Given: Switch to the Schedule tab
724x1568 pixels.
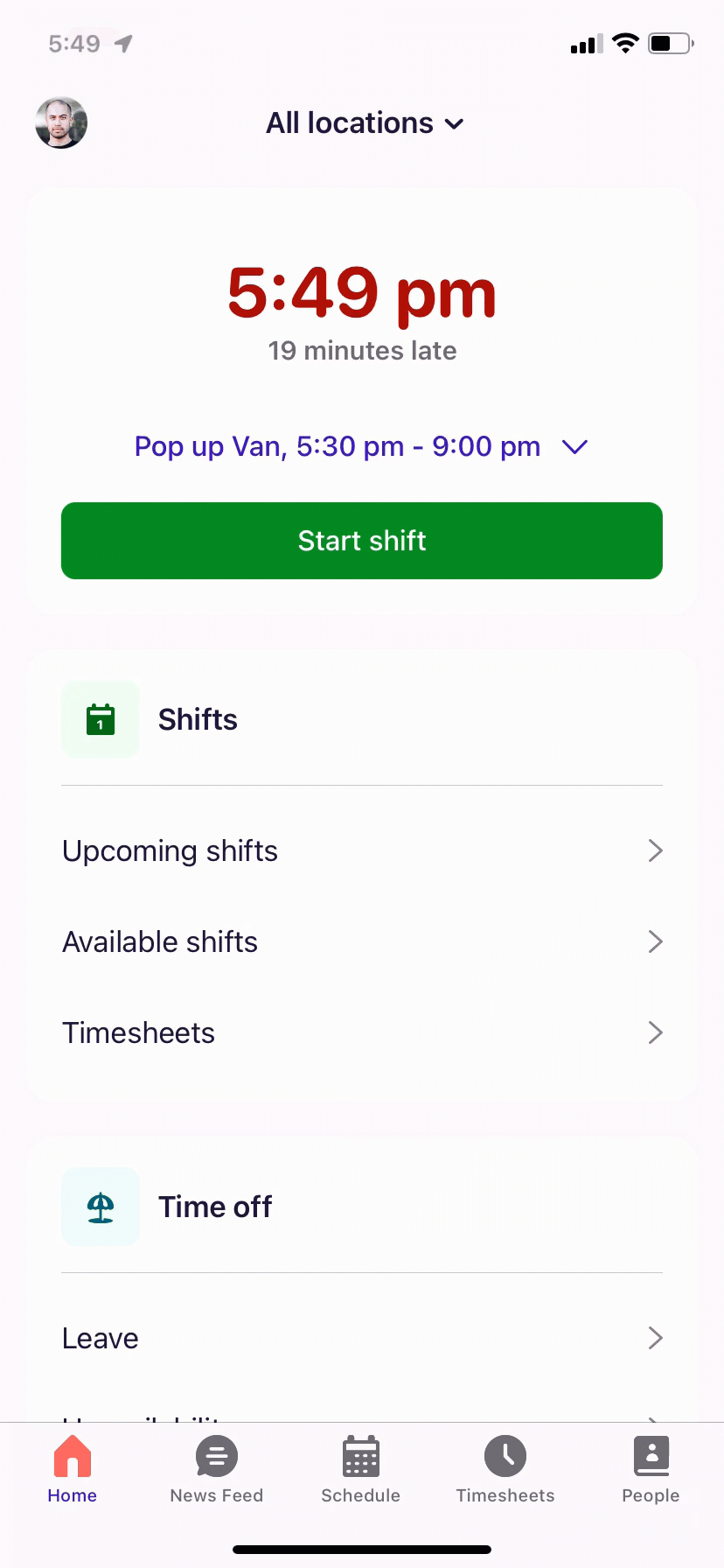Looking at the screenshot, I should click(361, 1470).
